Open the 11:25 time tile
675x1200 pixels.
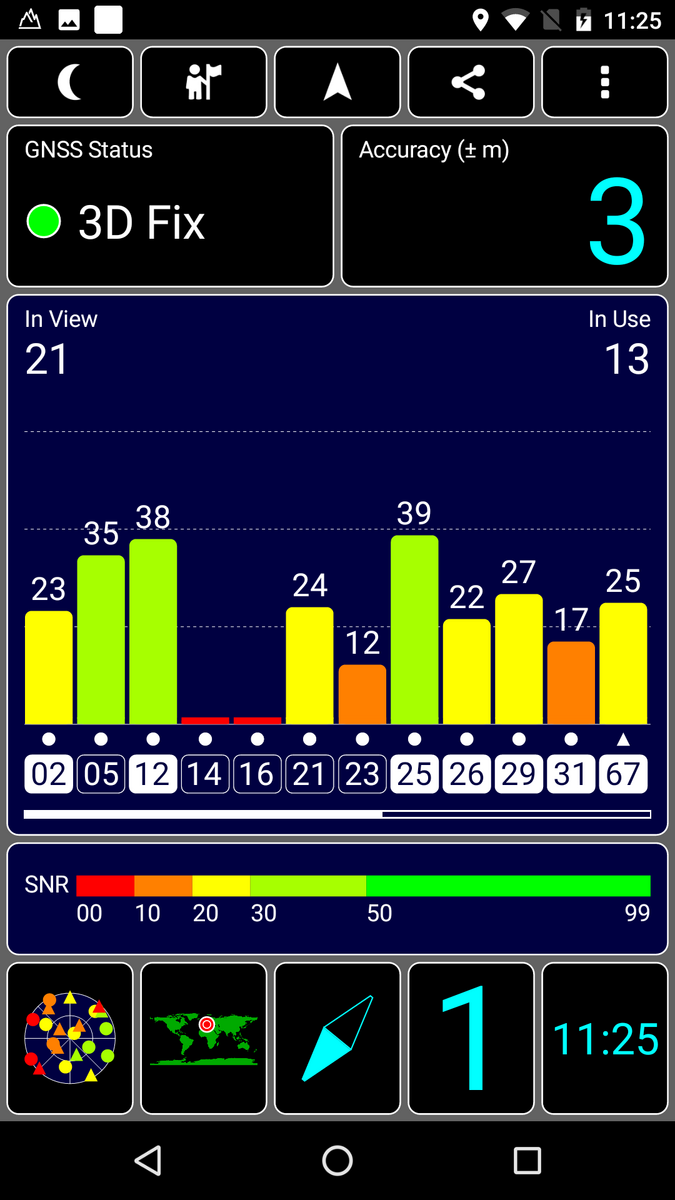[604, 1038]
